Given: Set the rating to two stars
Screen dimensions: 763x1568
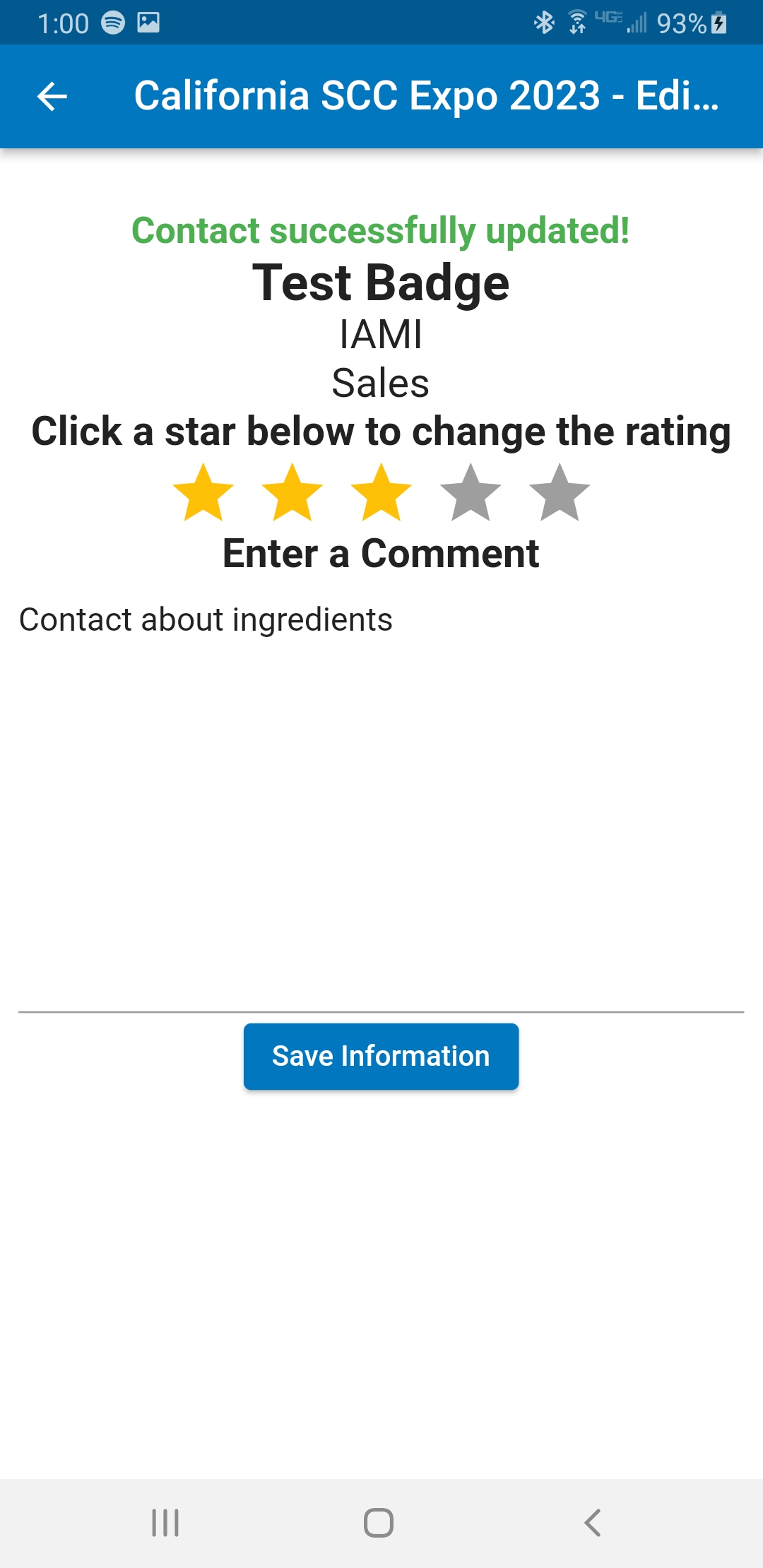Looking at the screenshot, I should (x=292, y=493).
